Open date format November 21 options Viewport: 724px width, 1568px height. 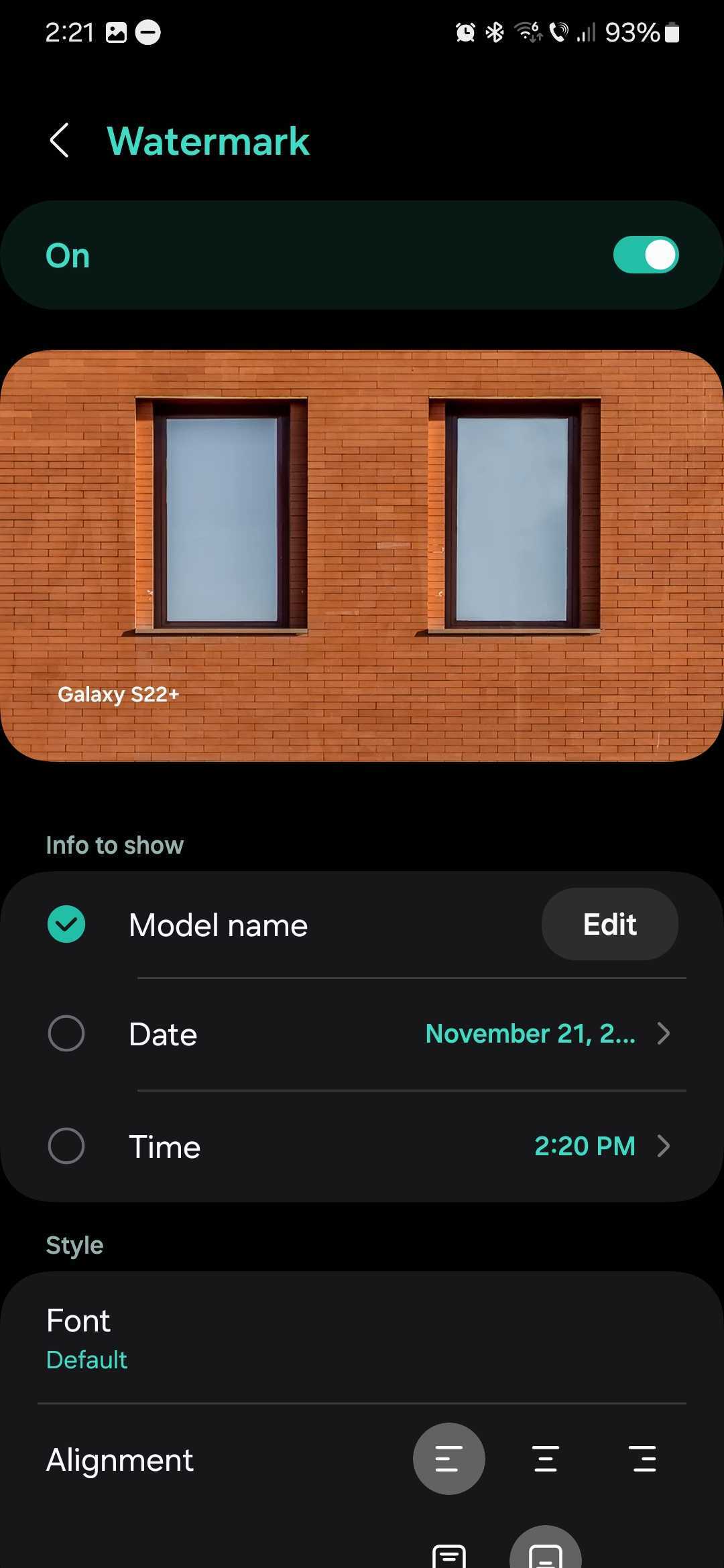tap(546, 1033)
